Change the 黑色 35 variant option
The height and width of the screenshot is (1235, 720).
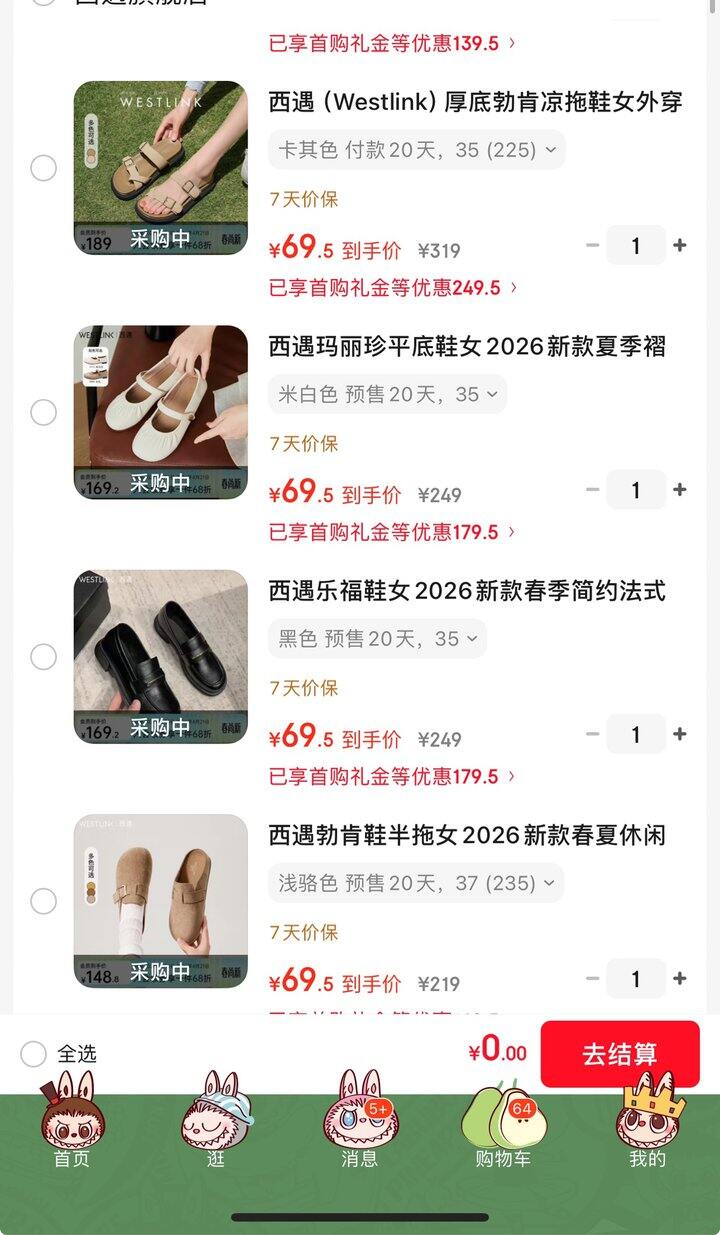click(x=377, y=639)
